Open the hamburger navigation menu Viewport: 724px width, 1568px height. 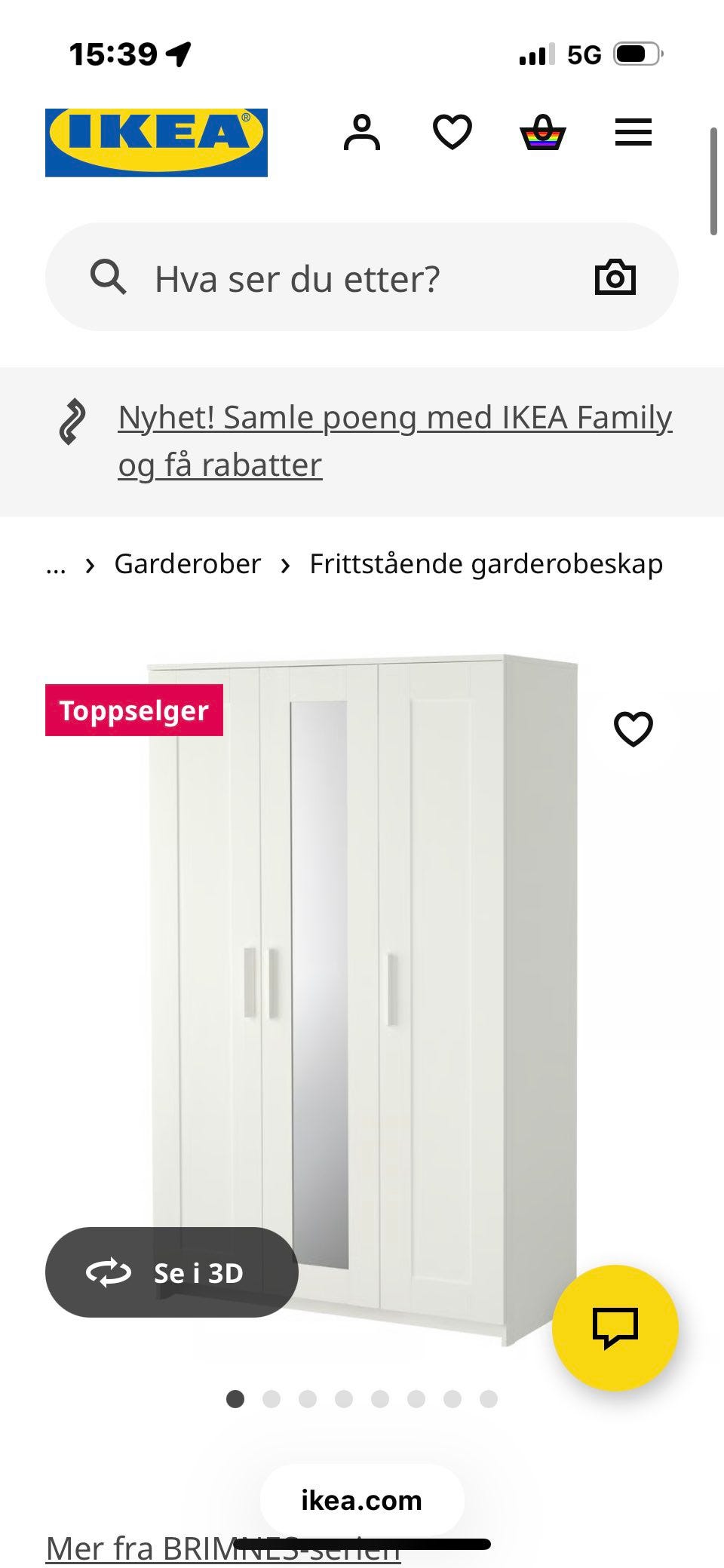pos(633,133)
